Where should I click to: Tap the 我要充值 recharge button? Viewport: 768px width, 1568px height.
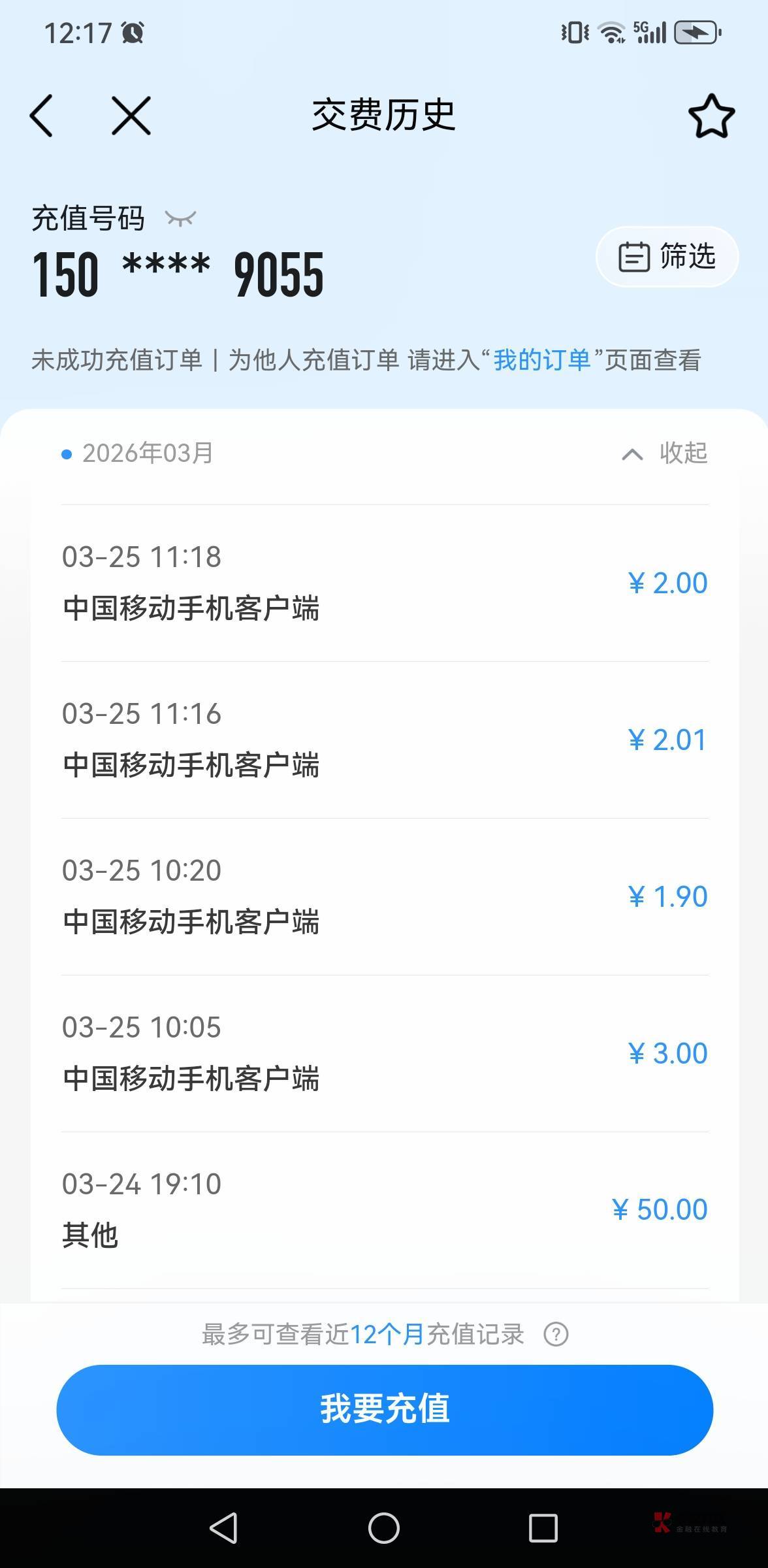(385, 1410)
